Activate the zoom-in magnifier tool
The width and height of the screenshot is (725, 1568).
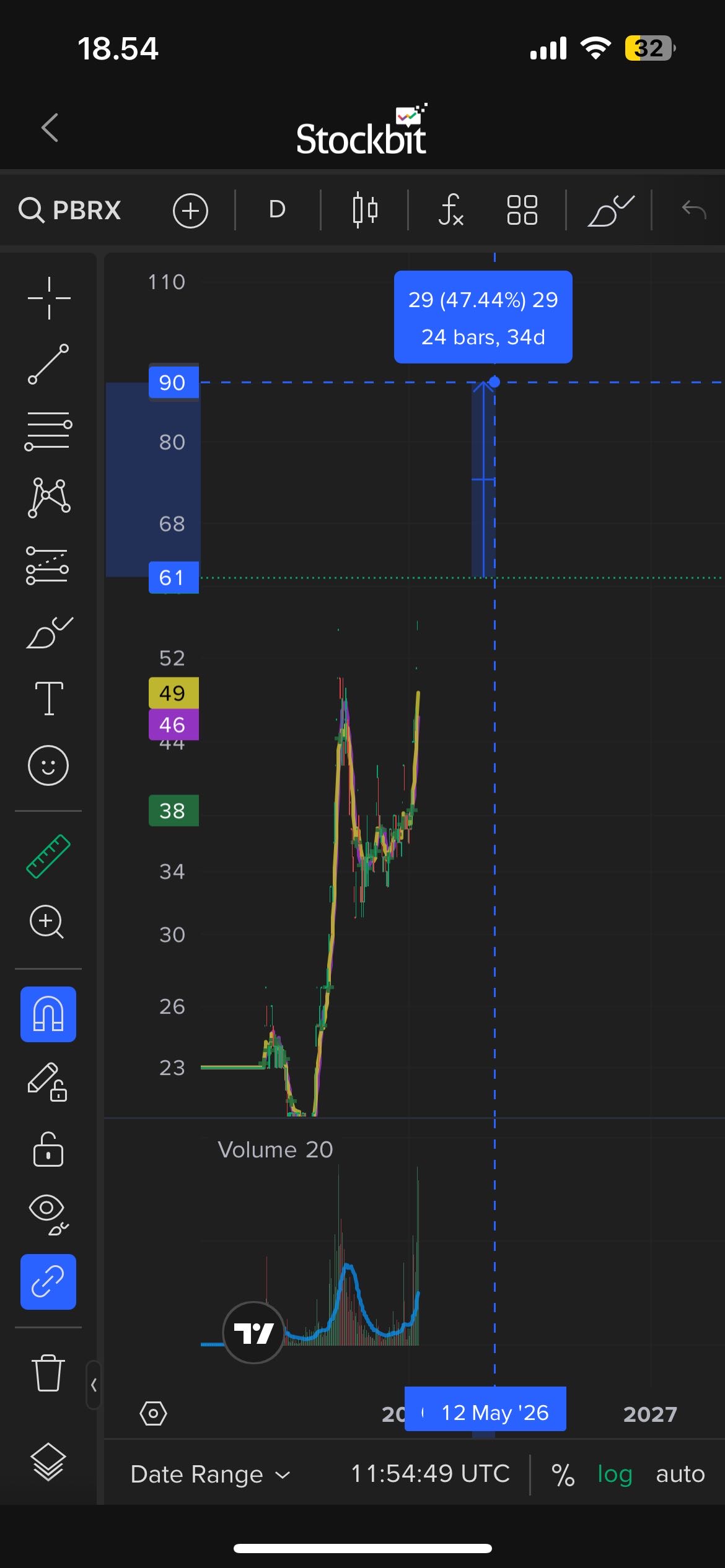[x=47, y=922]
